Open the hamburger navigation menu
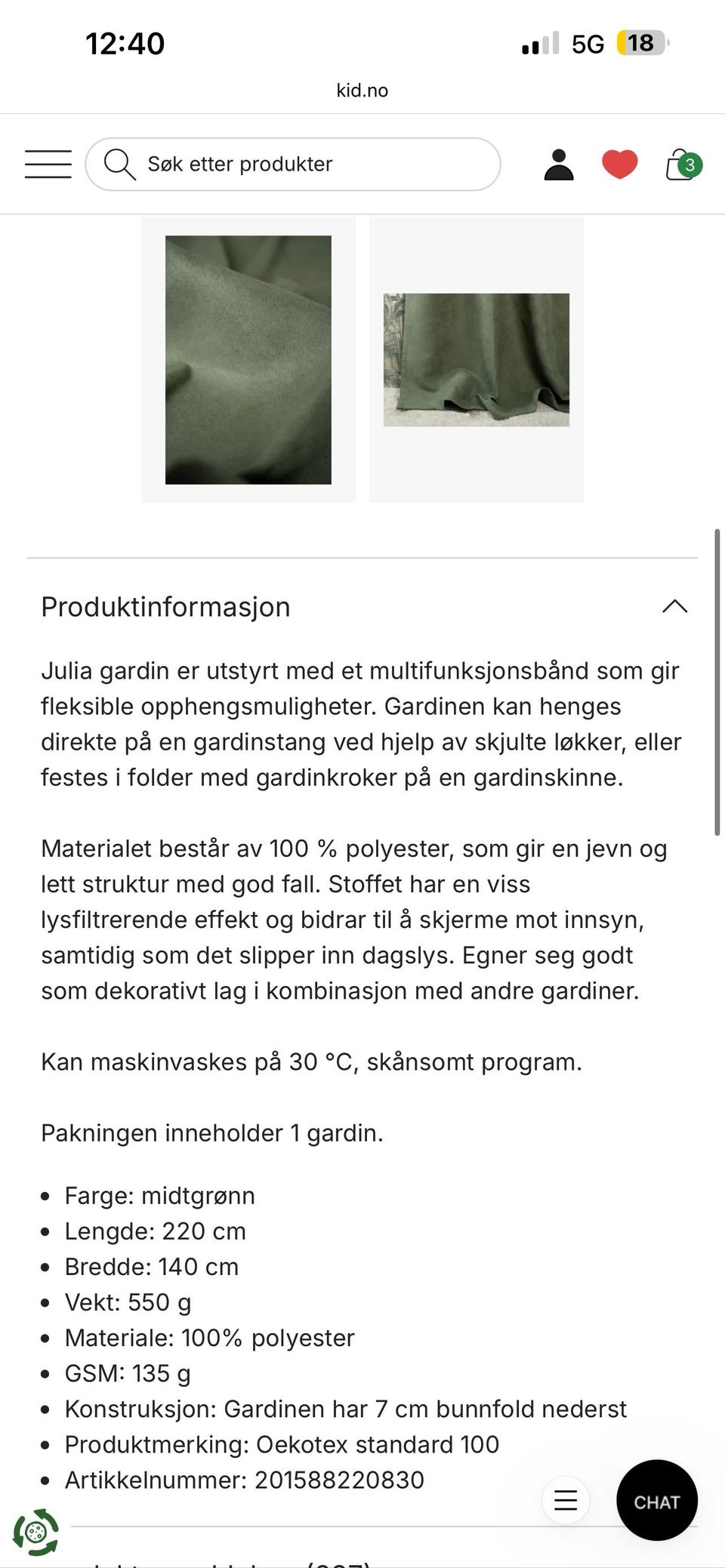The image size is (725, 1568). pyautogui.click(x=47, y=164)
